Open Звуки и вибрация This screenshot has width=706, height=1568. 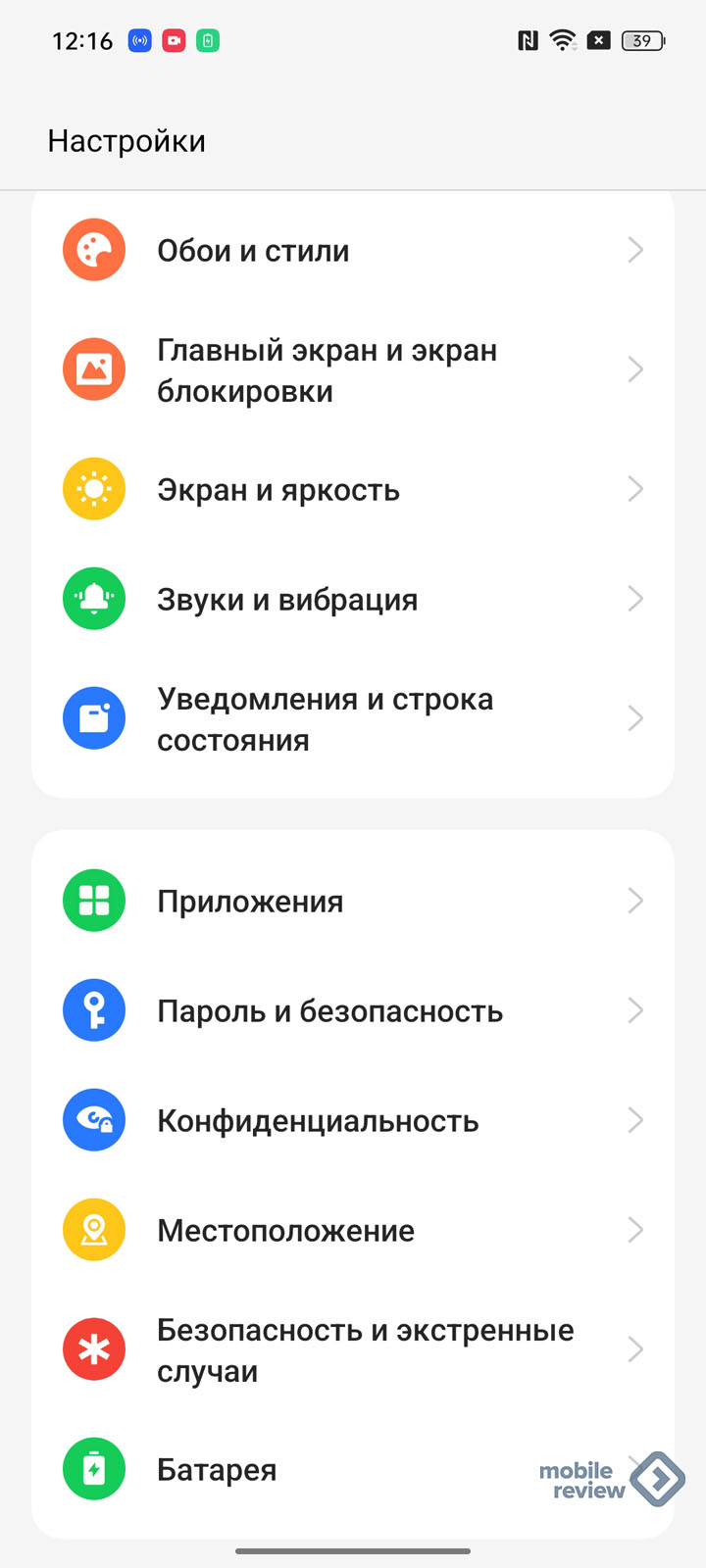[353, 599]
